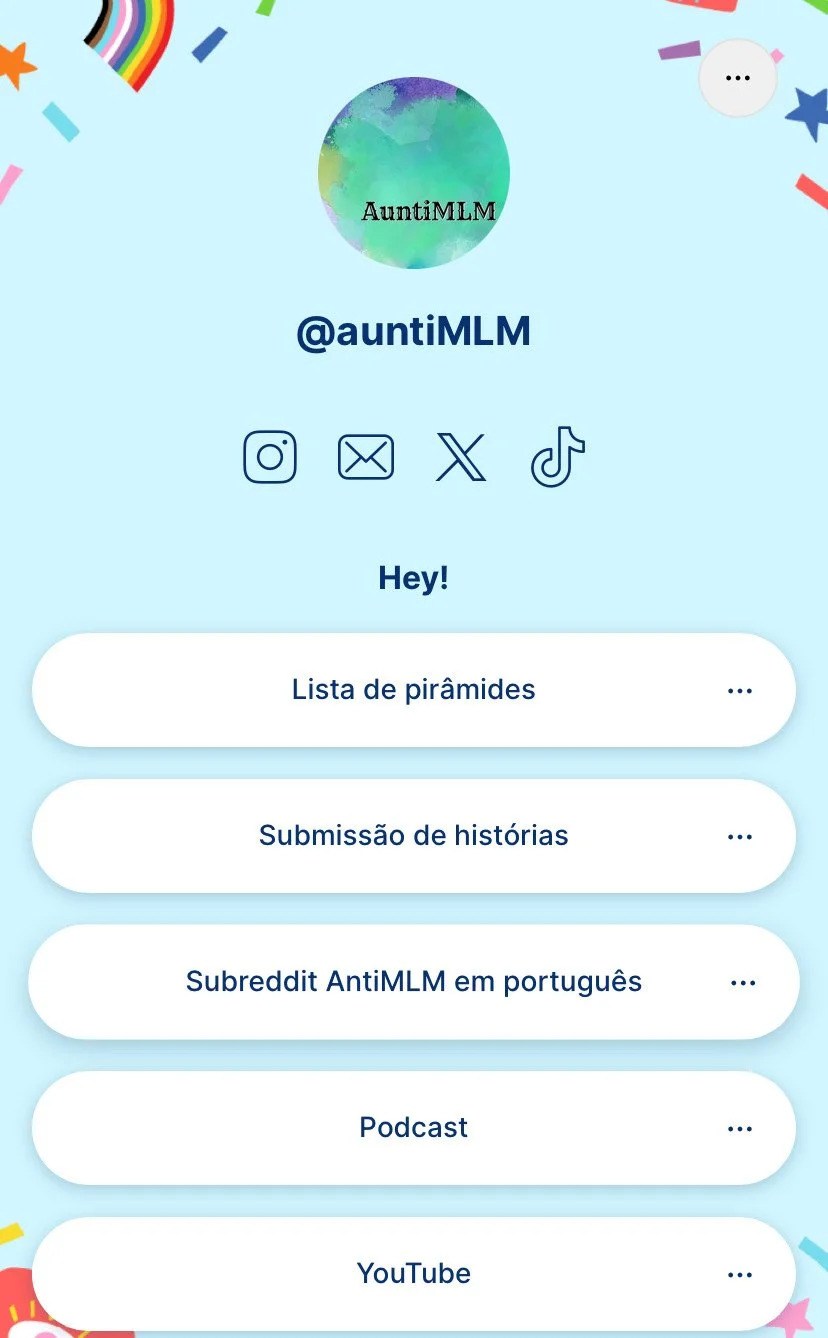Open the Instagram profile link
Image resolution: width=828 pixels, height=1338 pixels.
coord(270,457)
